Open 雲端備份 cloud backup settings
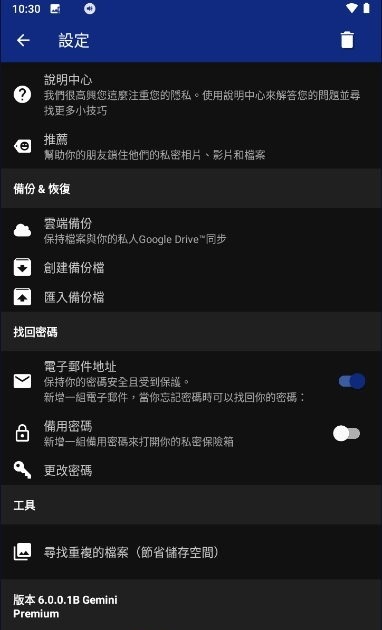The height and width of the screenshot is (630, 382). [191, 231]
